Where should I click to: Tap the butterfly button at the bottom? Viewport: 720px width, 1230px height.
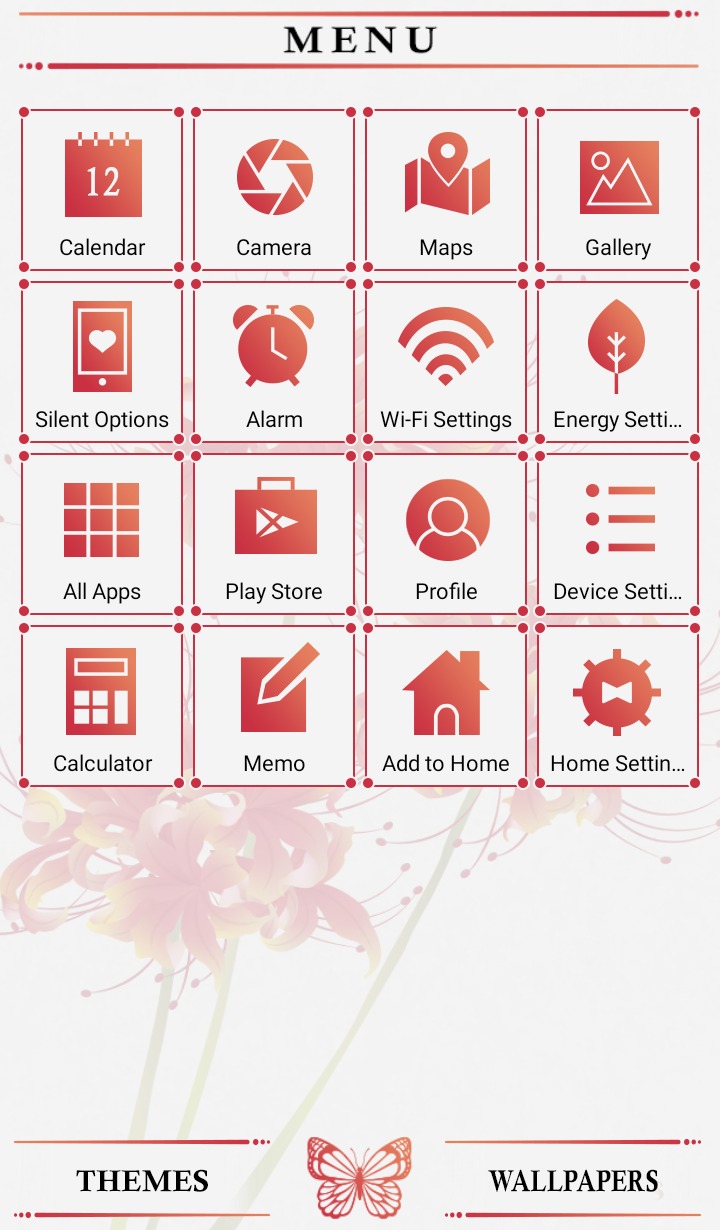tap(359, 1177)
